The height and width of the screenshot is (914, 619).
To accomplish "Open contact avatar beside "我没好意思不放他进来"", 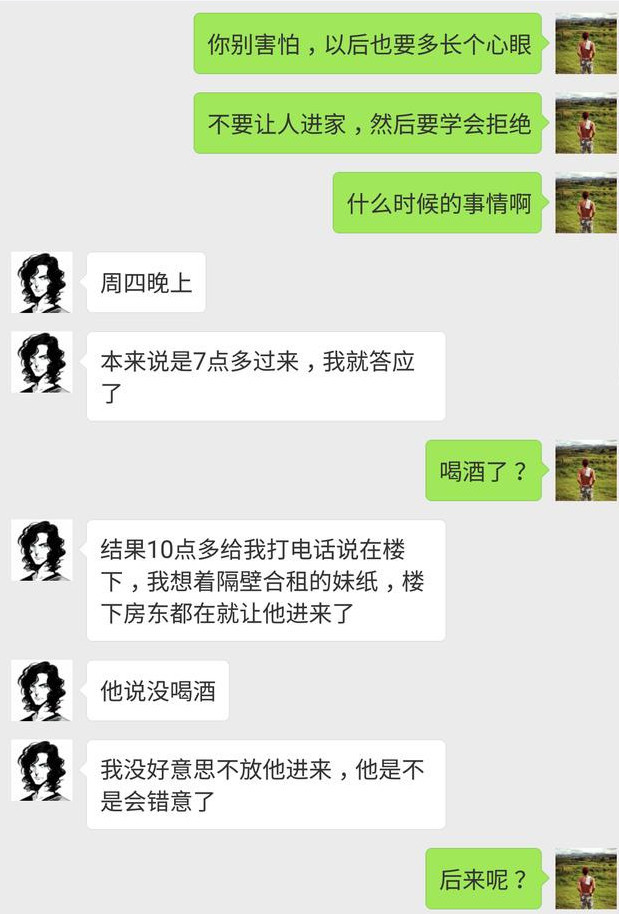I will (x=42, y=770).
